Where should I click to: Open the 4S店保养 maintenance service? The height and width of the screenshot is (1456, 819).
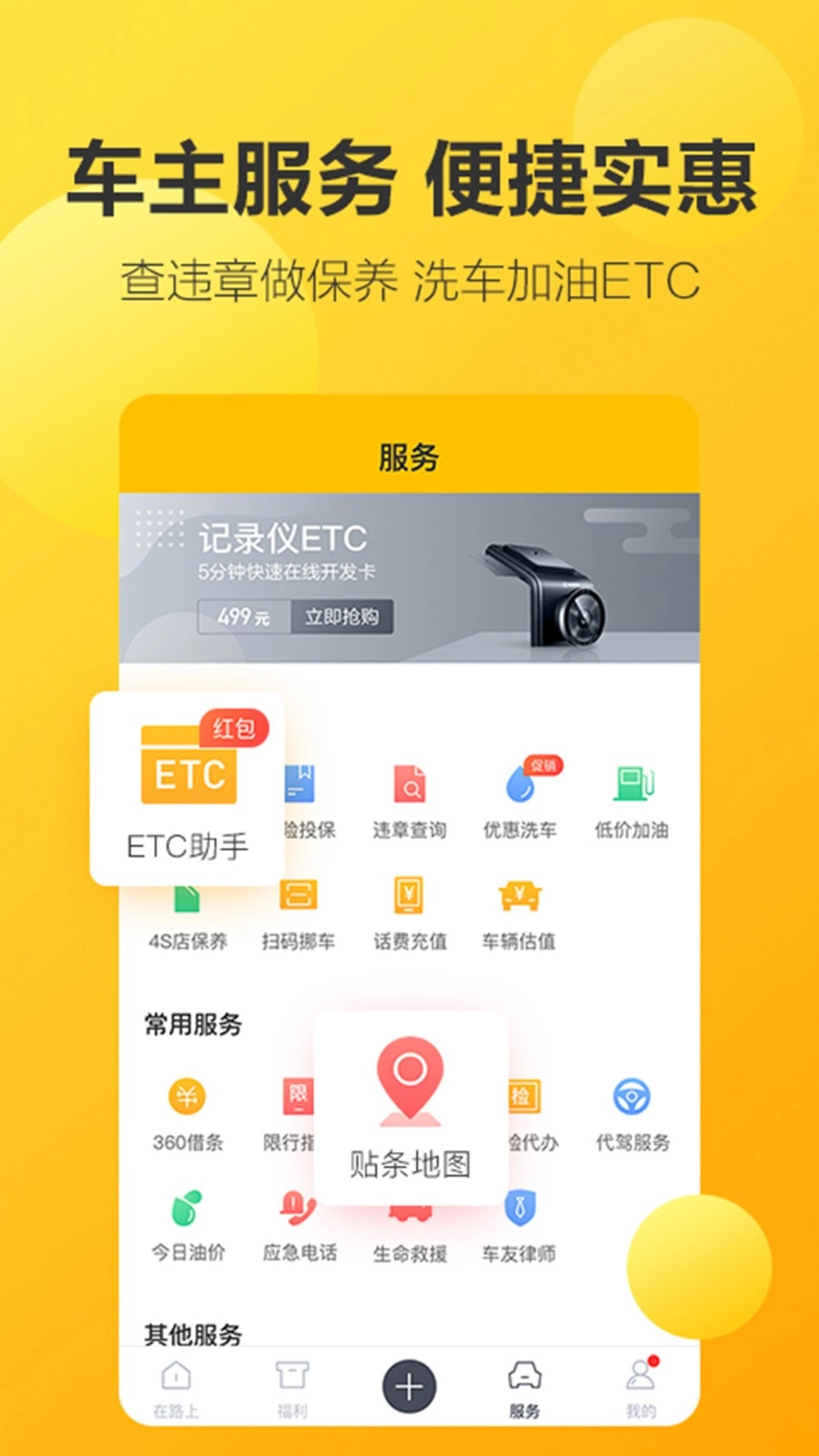coord(188,910)
